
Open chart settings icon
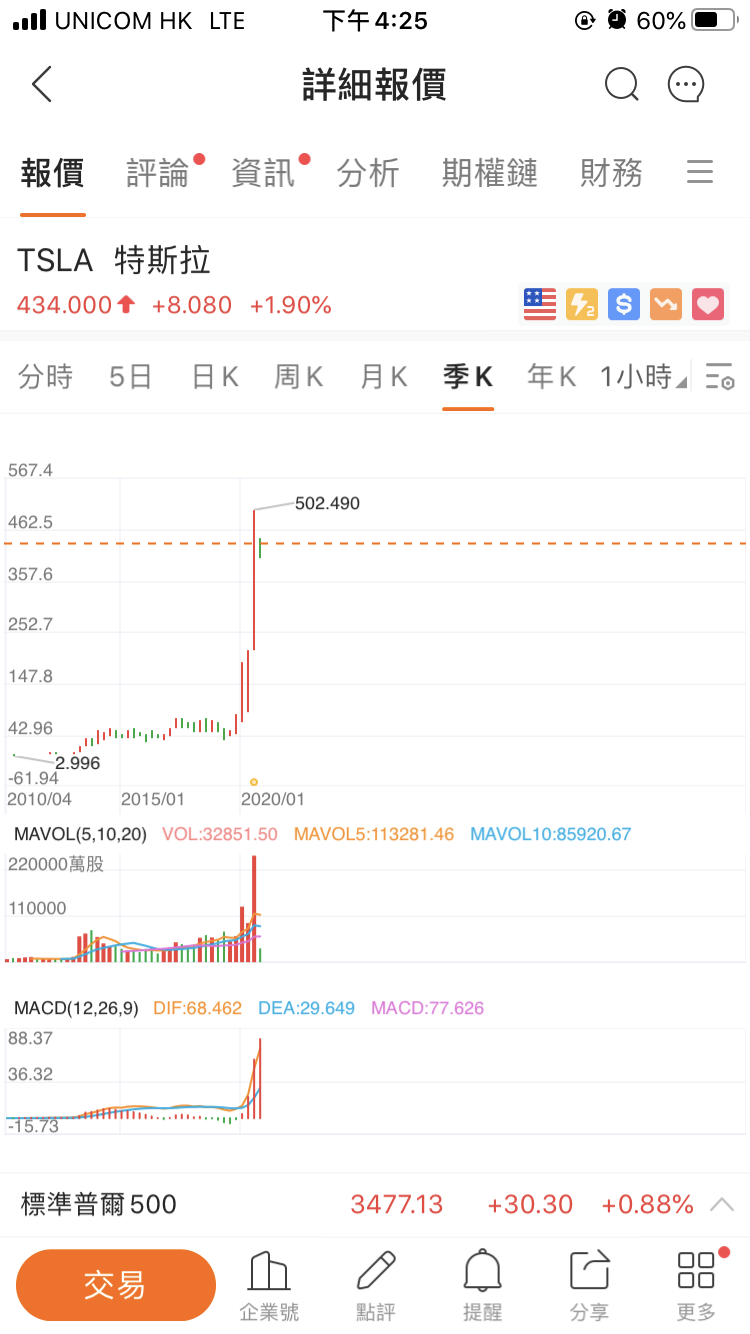point(720,377)
